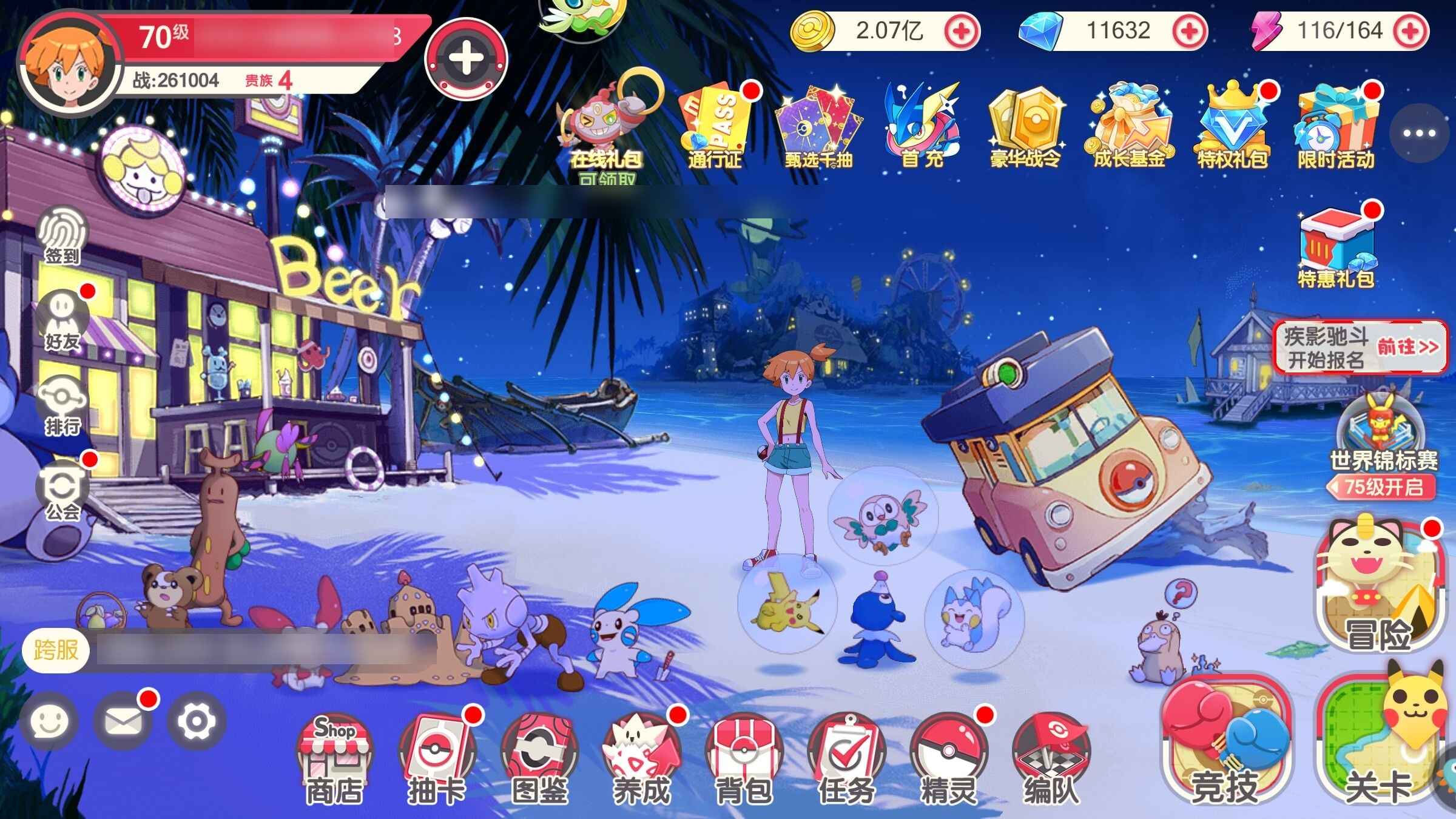Open settings gear icon
This screenshot has width=1456, height=819.
pyautogui.click(x=196, y=721)
